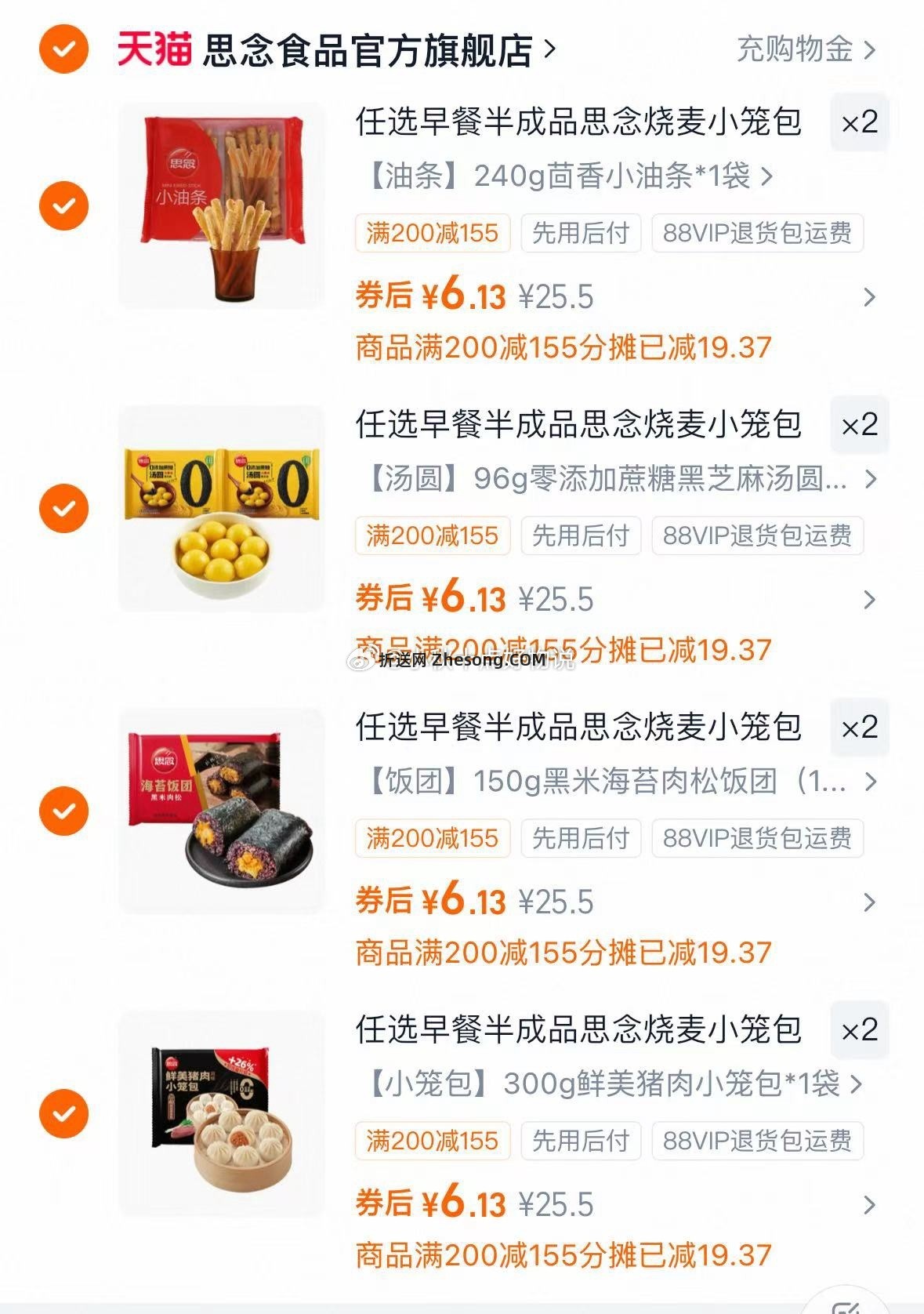Uncheck the 海苔饭团 item
The height and width of the screenshot is (1314, 924).
click(63, 811)
